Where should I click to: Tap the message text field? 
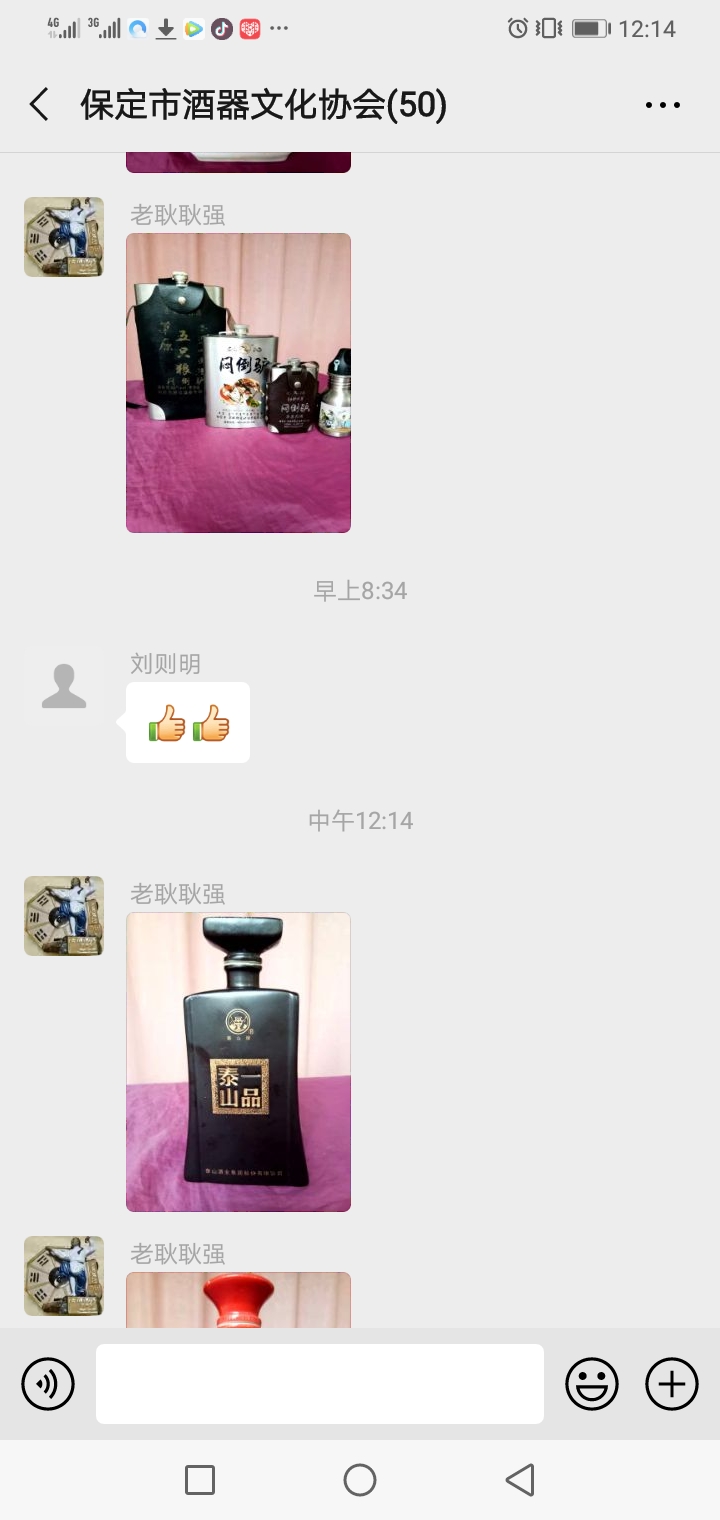pyautogui.click(x=320, y=1384)
